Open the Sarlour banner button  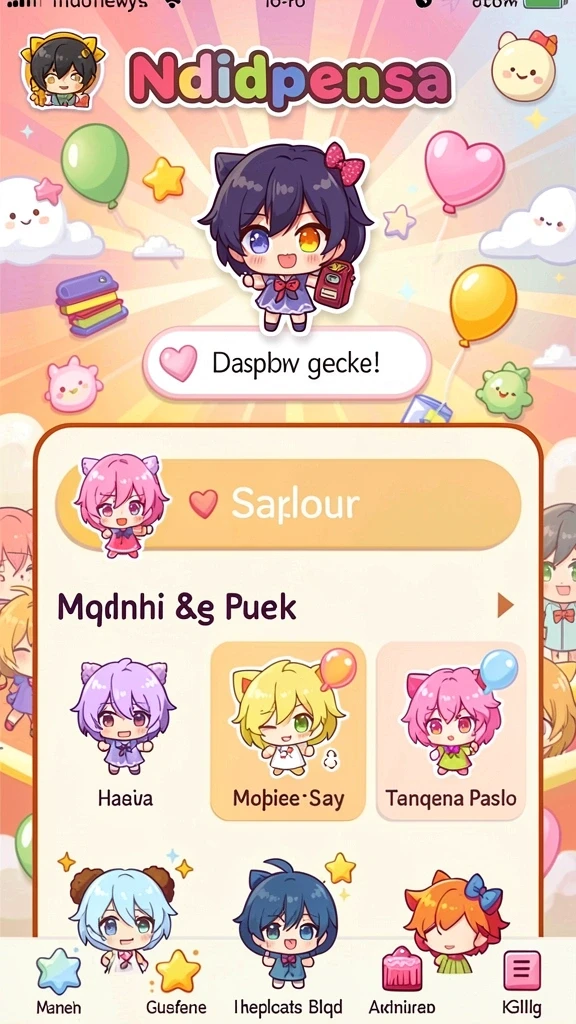[x=288, y=504]
